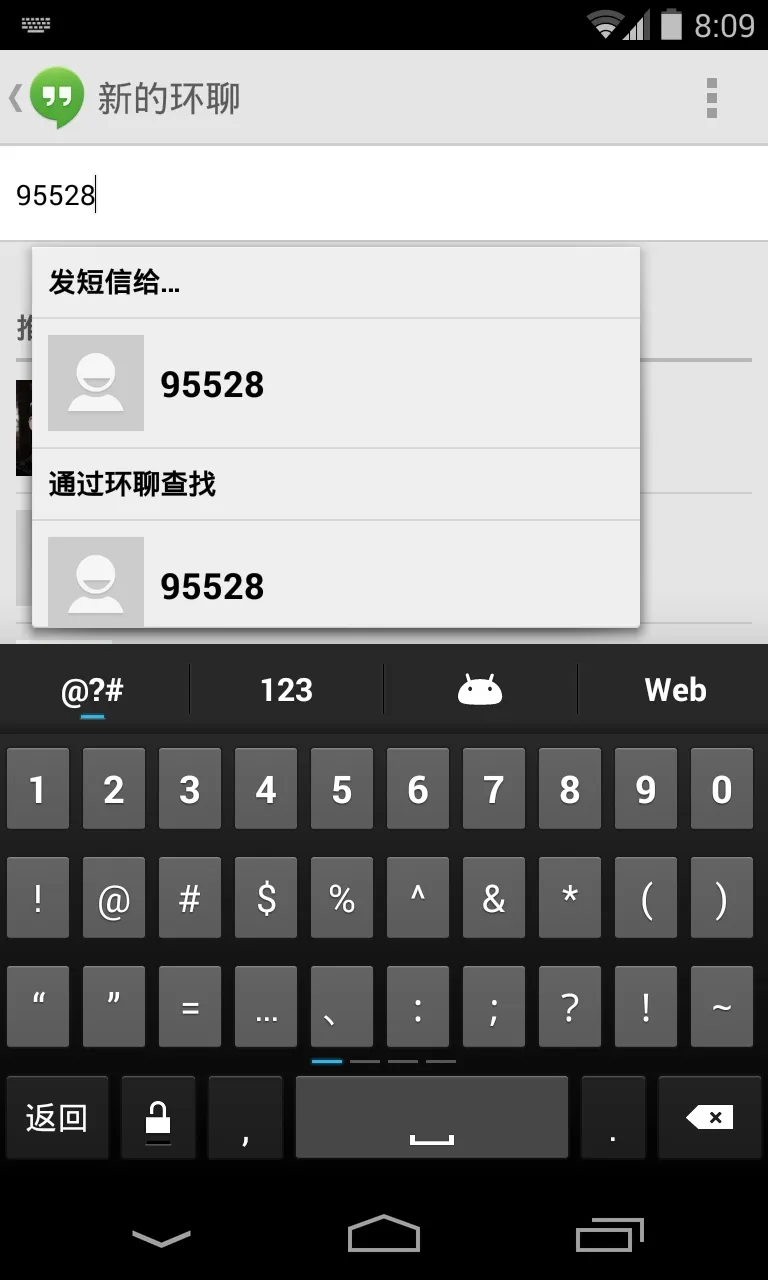Open the Android icon keyboard tab
This screenshot has width=768, height=1280.
coord(480,690)
